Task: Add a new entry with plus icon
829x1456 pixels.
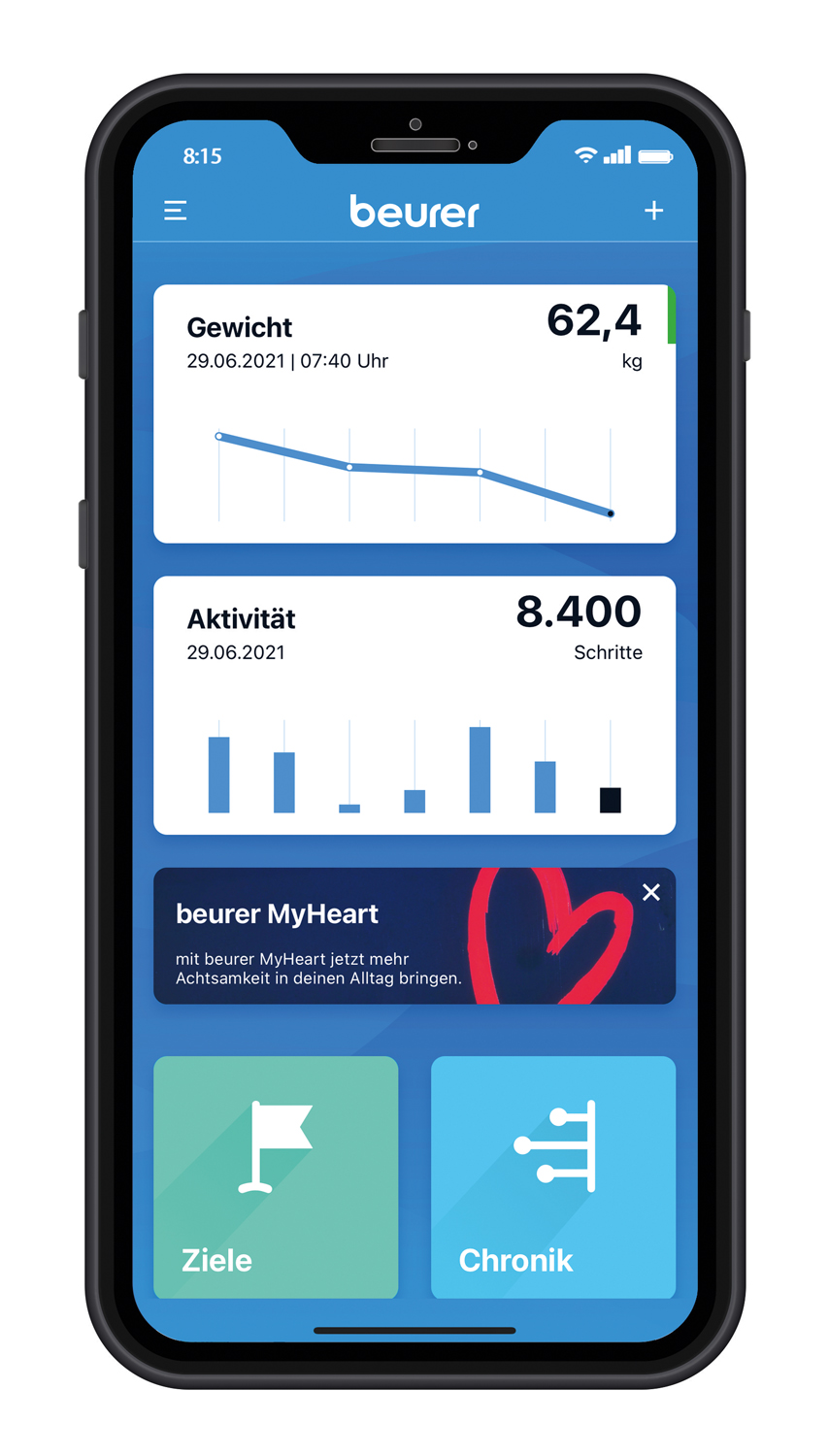Action: (x=654, y=211)
